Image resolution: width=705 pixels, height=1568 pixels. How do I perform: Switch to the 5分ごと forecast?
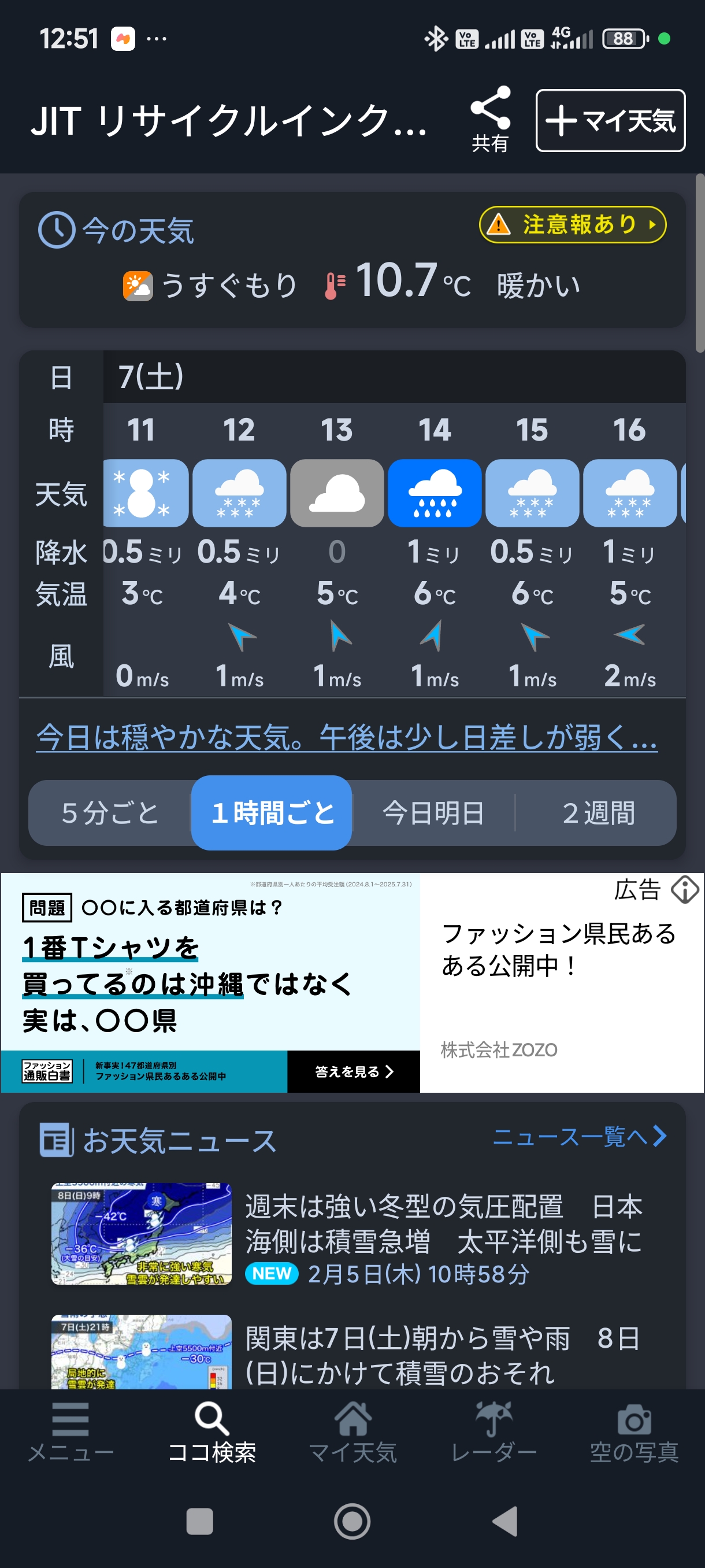click(110, 812)
